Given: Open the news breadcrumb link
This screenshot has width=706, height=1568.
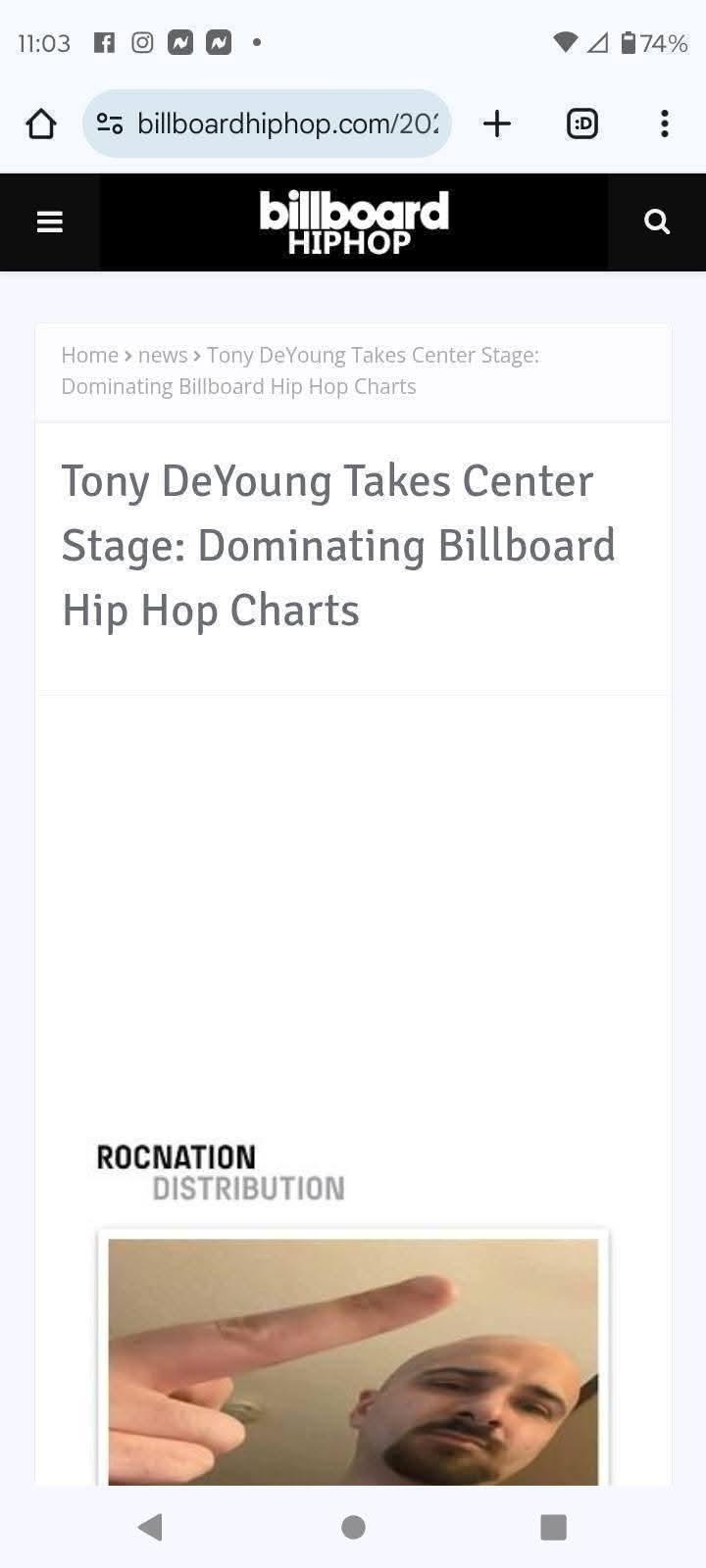Looking at the screenshot, I should 163,355.
